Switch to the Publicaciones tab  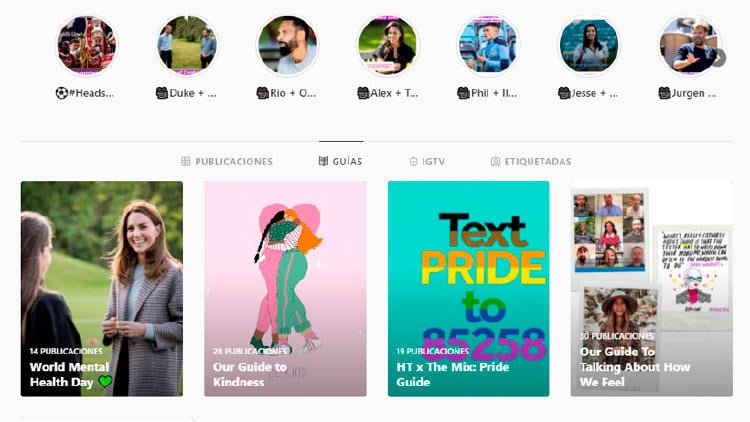point(227,161)
